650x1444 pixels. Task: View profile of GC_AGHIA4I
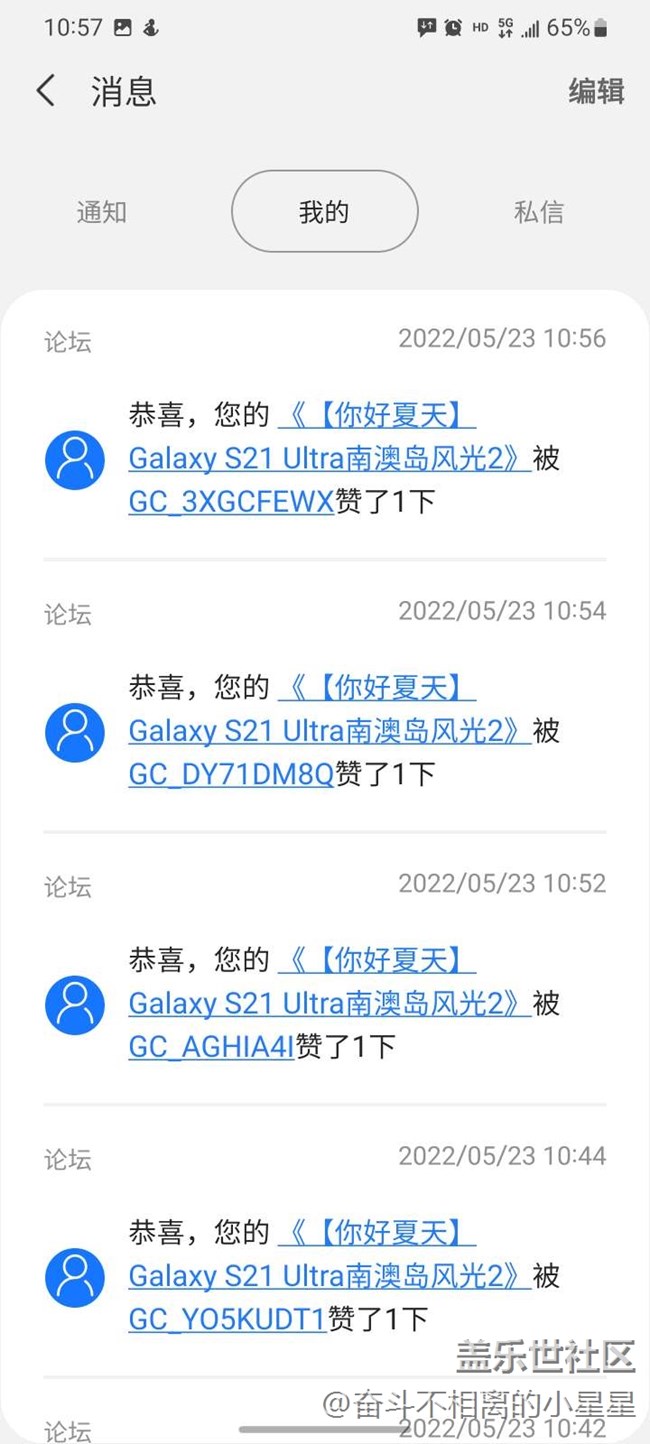211,1047
